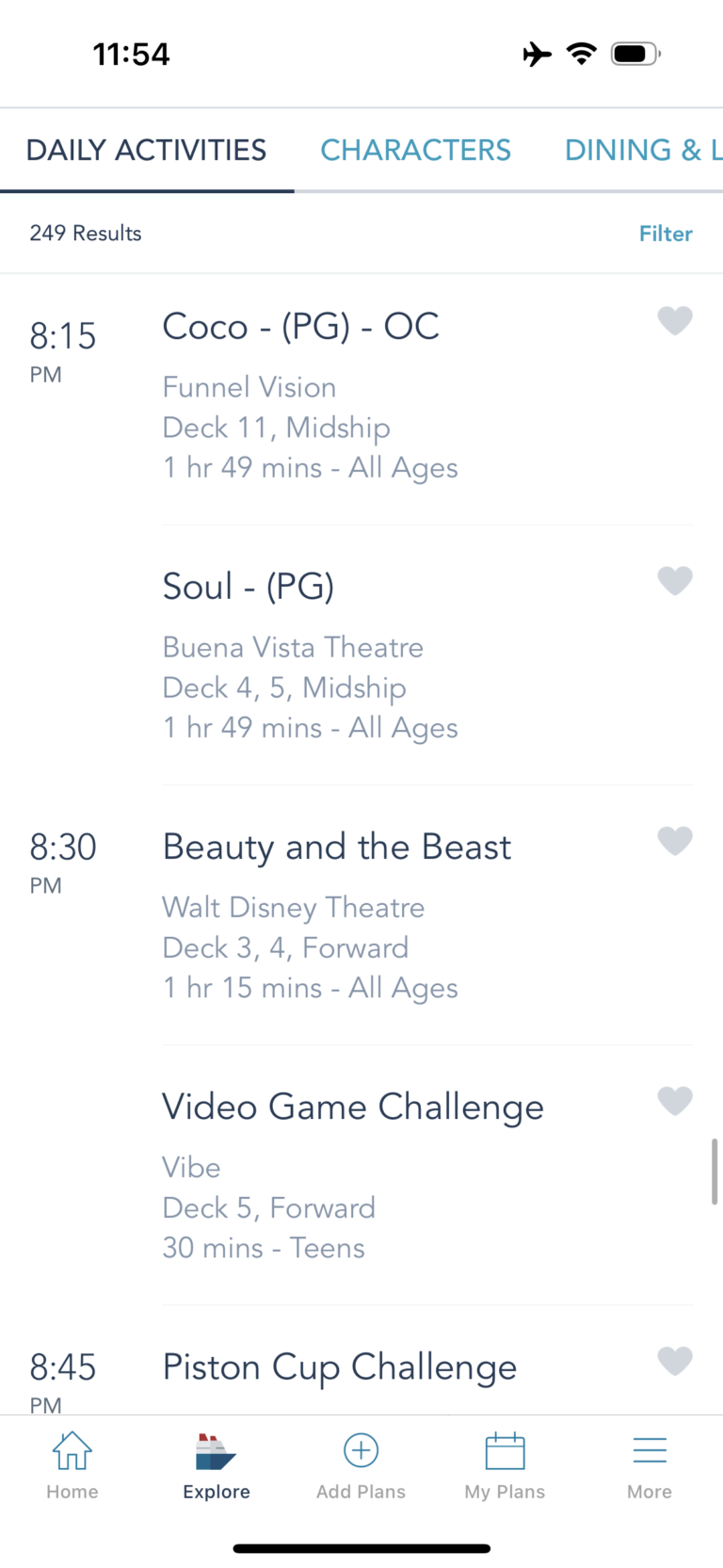Open the Soul - (PG) listing
Viewport: 723px width, 1568px height.
coord(249,587)
